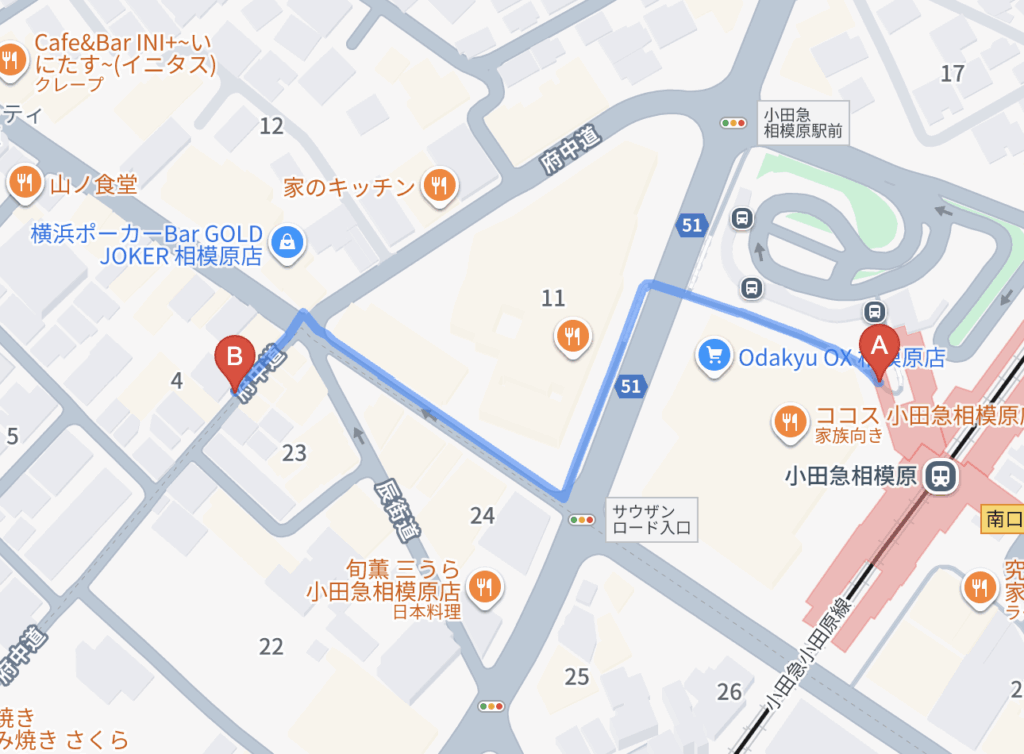Select 旬薫 三うら restaurant pin

tap(485, 587)
